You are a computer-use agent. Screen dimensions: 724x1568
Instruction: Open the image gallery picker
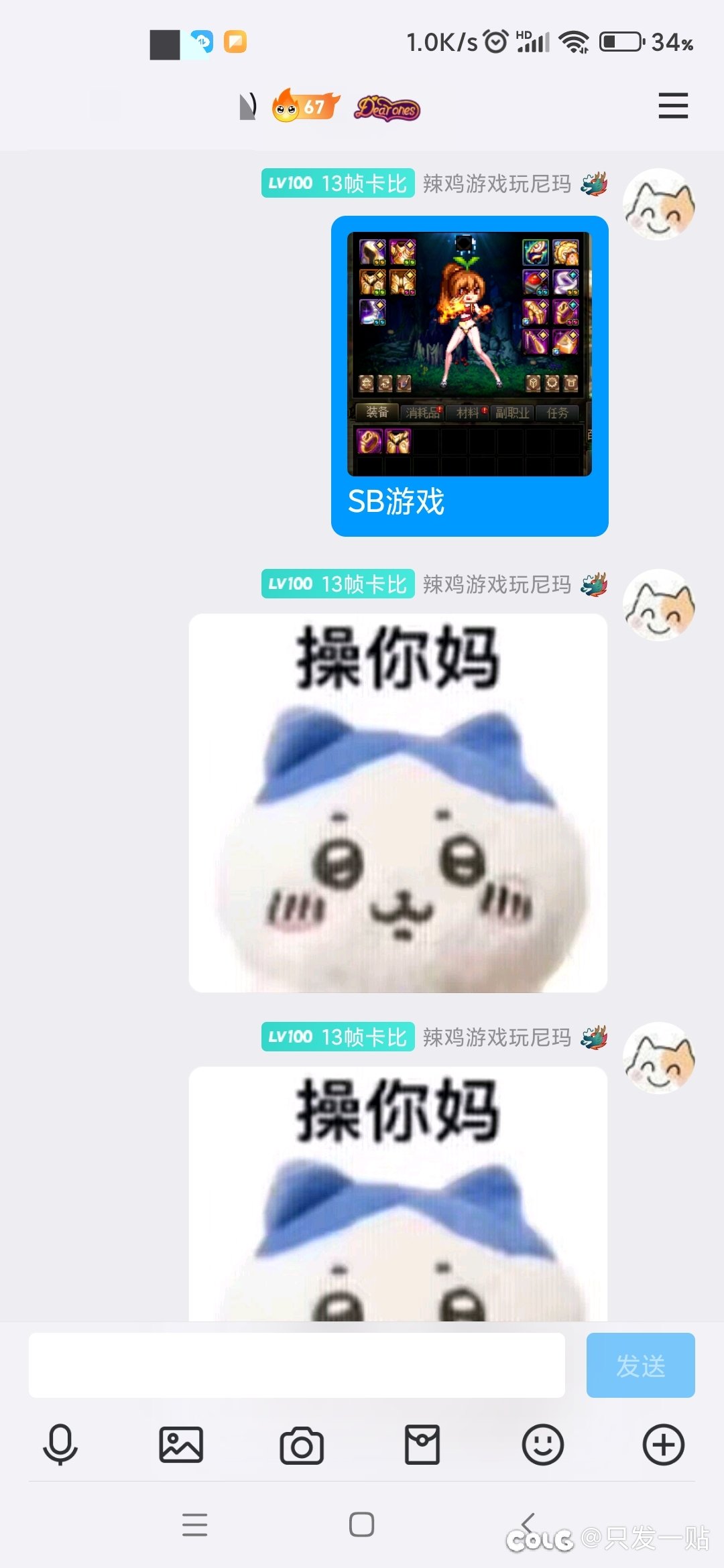181,1444
